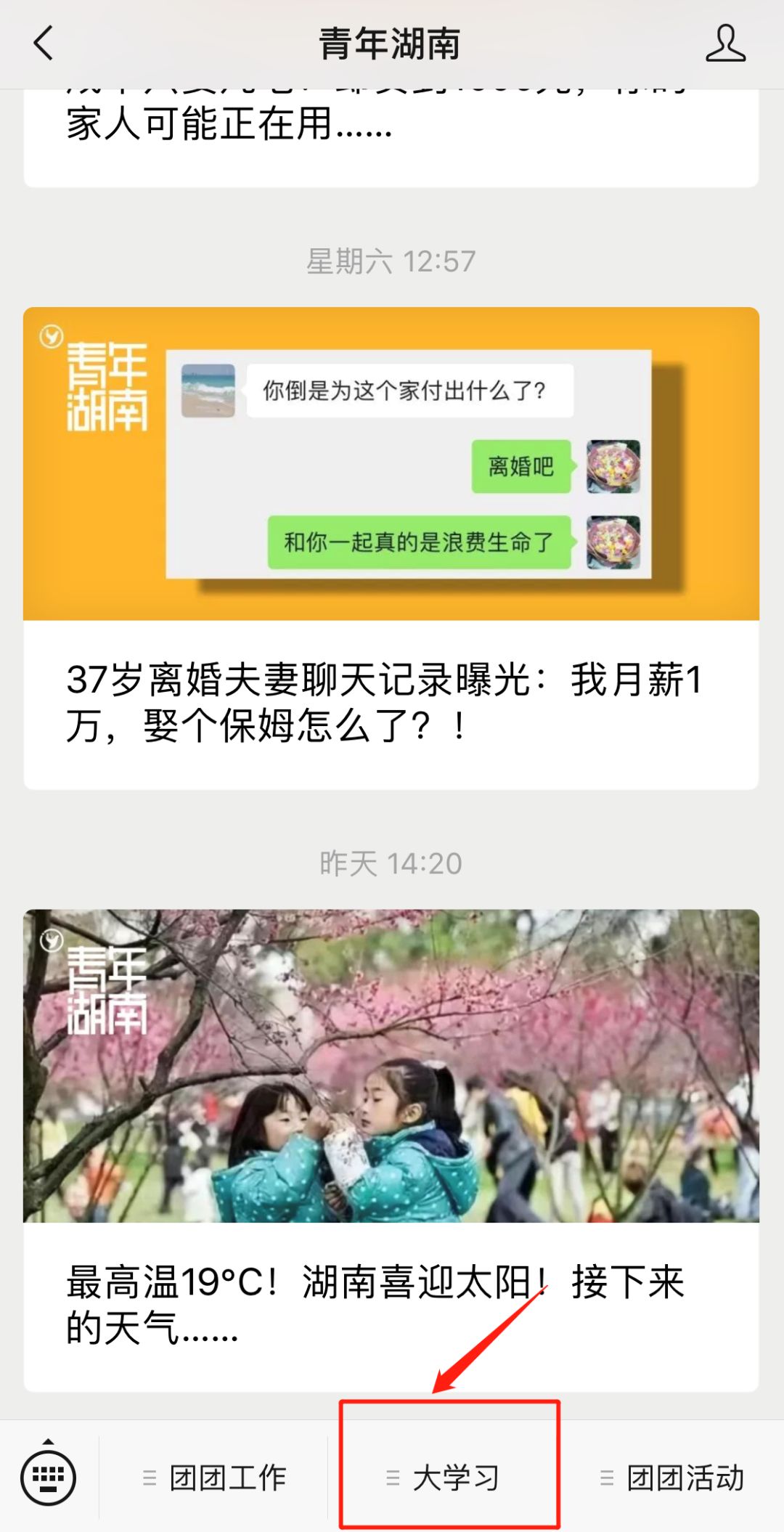Switch to keyboard input mode
The image size is (784, 1532).
point(48,1476)
